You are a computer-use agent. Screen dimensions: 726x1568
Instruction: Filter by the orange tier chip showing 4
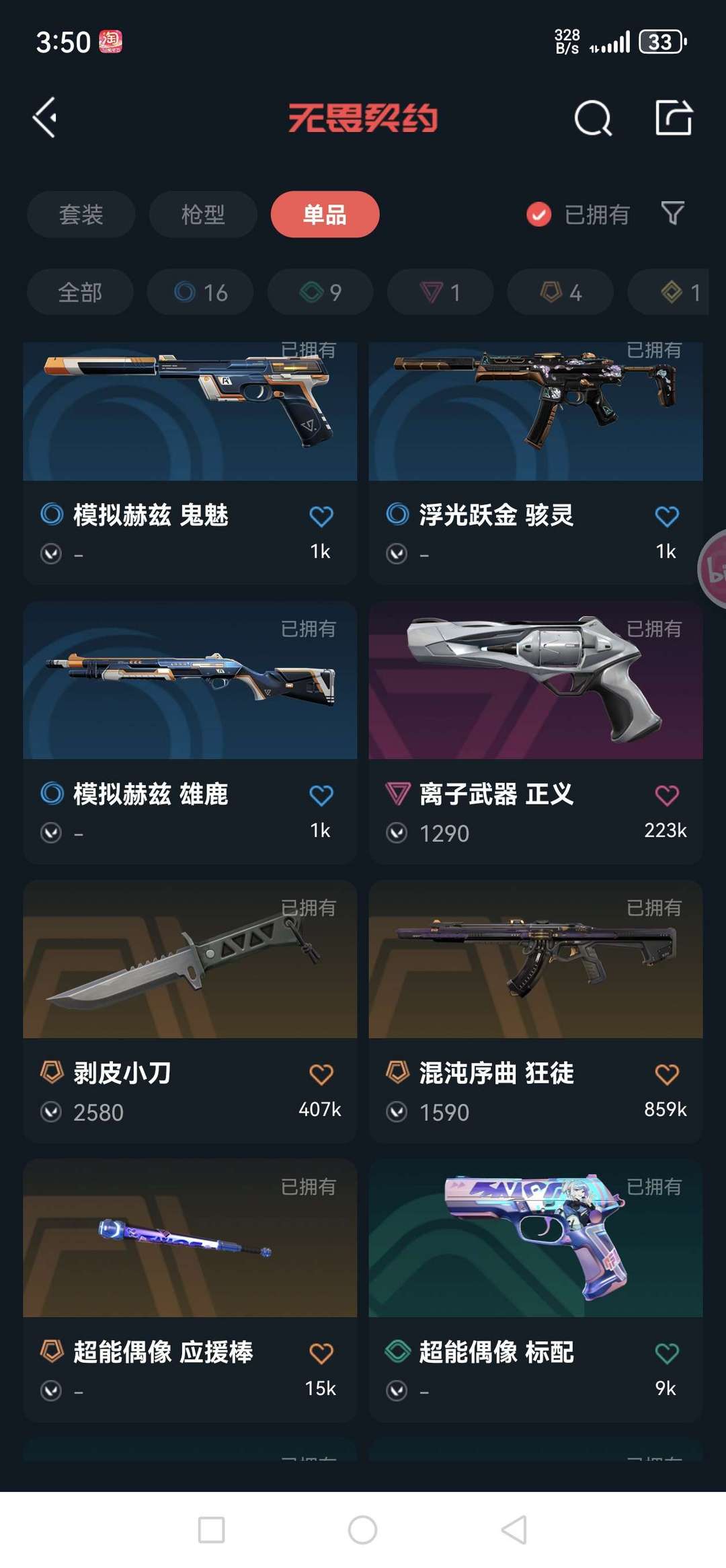(x=561, y=292)
